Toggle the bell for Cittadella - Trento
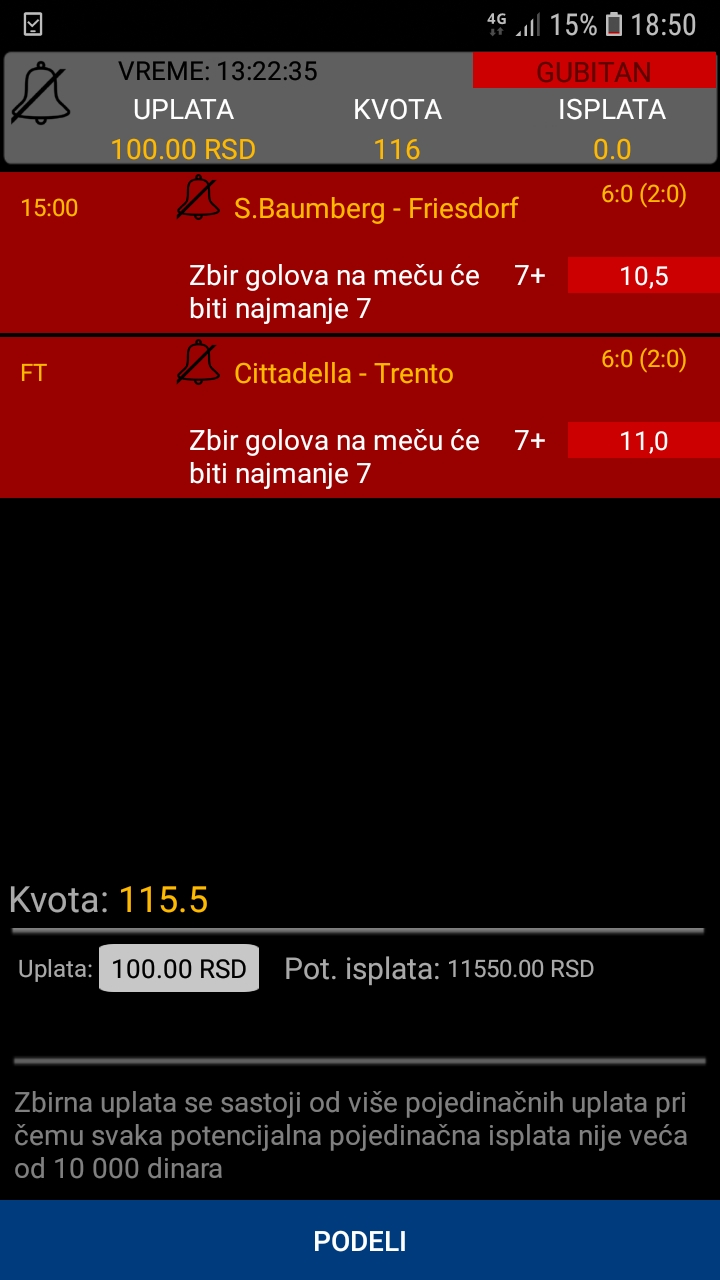The width and height of the screenshot is (720, 1280). (x=198, y=362)
